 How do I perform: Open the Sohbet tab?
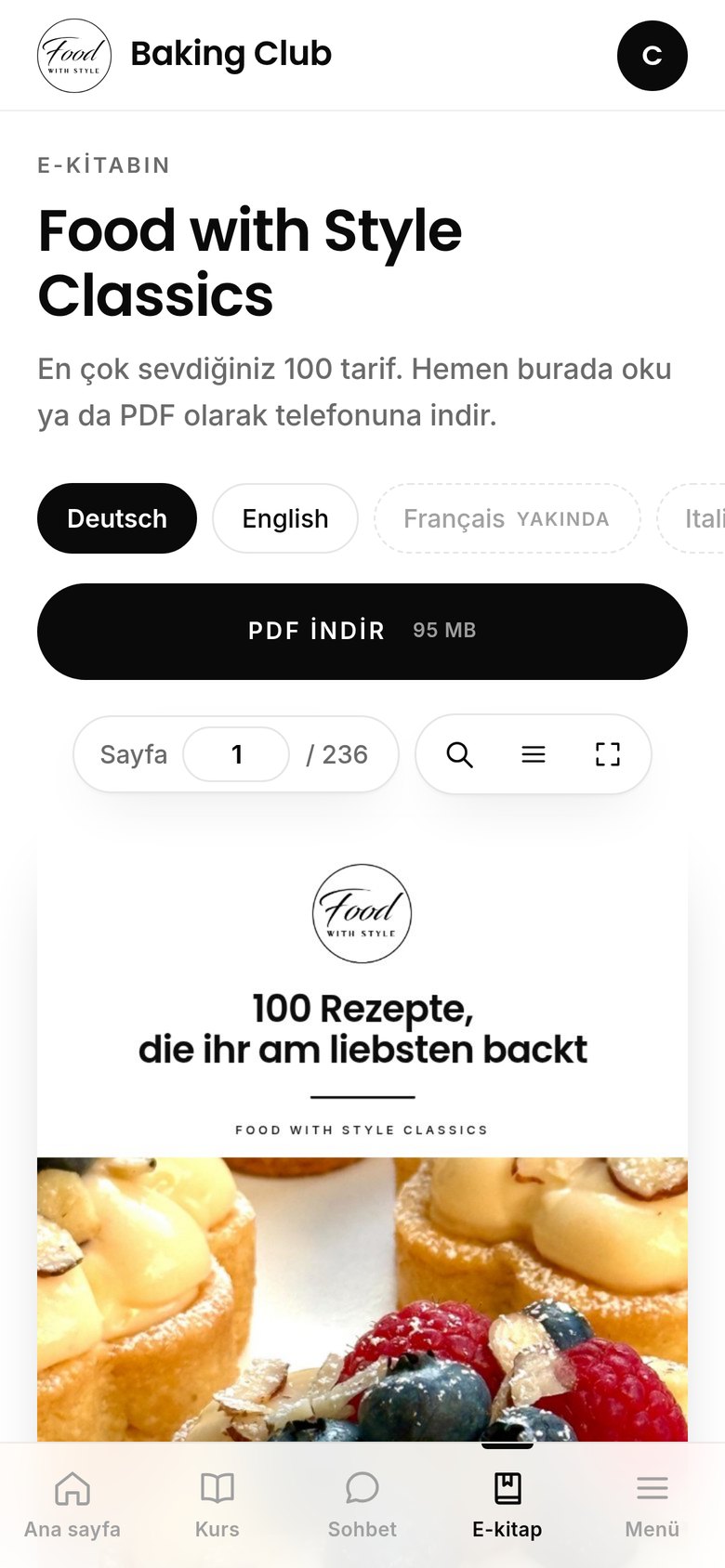(x=362, y=1505)
